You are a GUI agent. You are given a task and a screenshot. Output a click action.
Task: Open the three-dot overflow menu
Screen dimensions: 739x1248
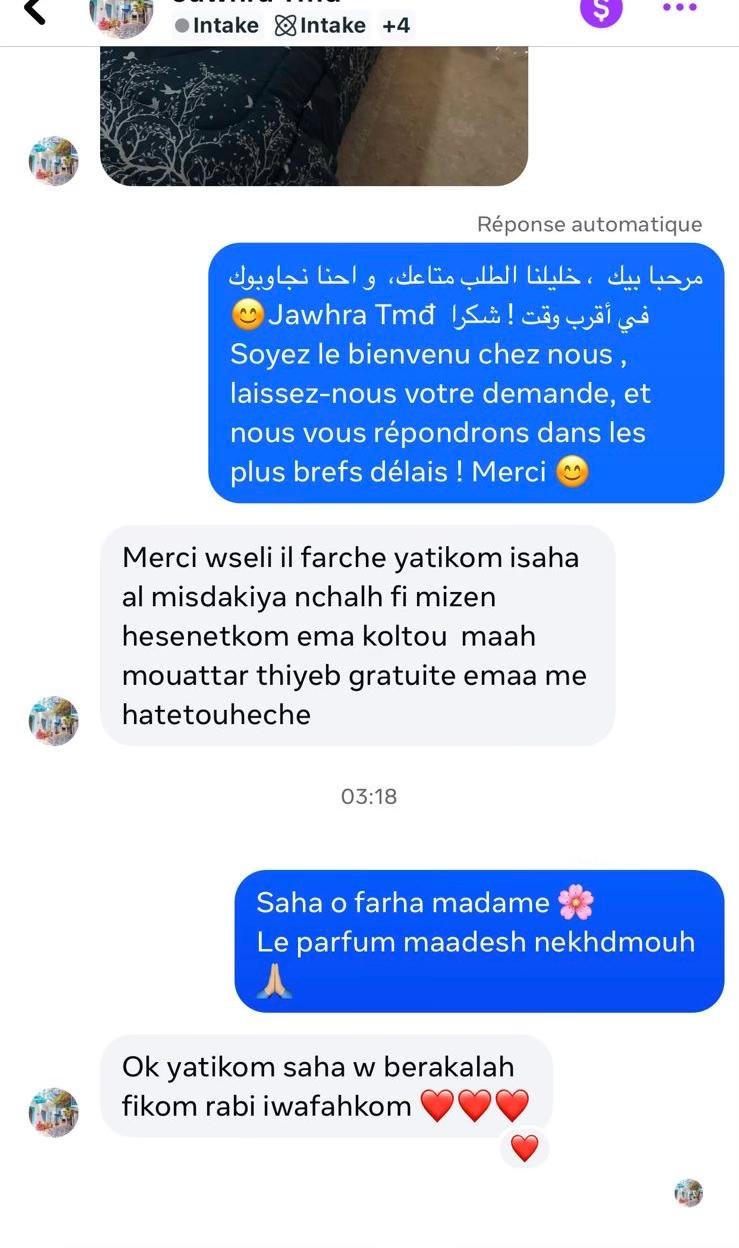click(680, 8)
